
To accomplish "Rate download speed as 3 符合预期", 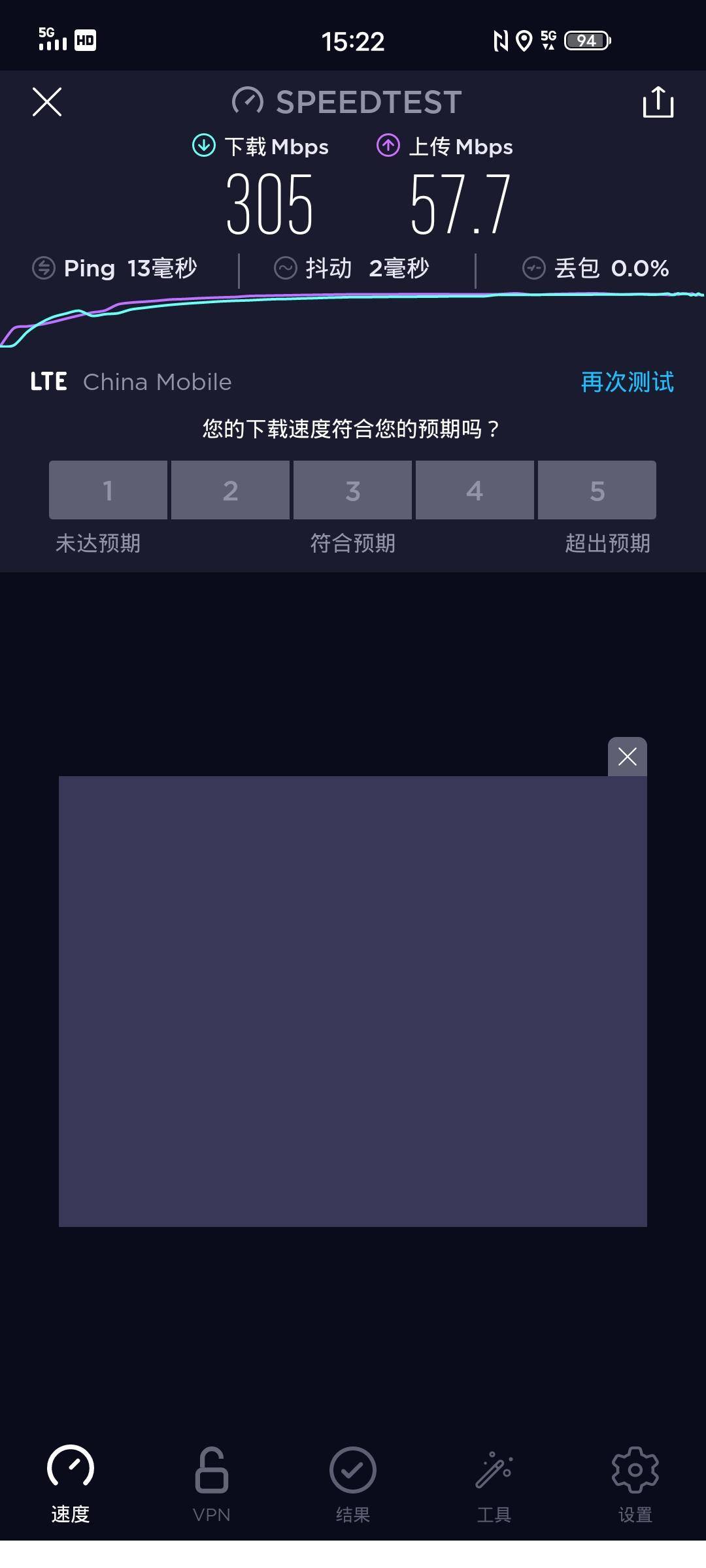I will pos(352,491).
